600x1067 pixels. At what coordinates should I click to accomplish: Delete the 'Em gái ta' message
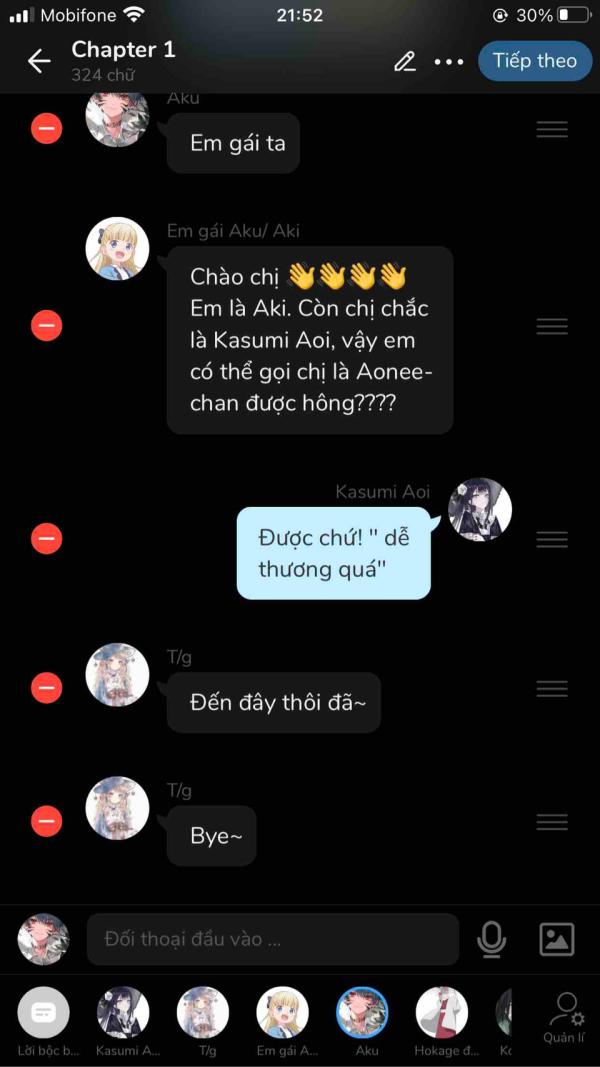[x=46, y=128]
